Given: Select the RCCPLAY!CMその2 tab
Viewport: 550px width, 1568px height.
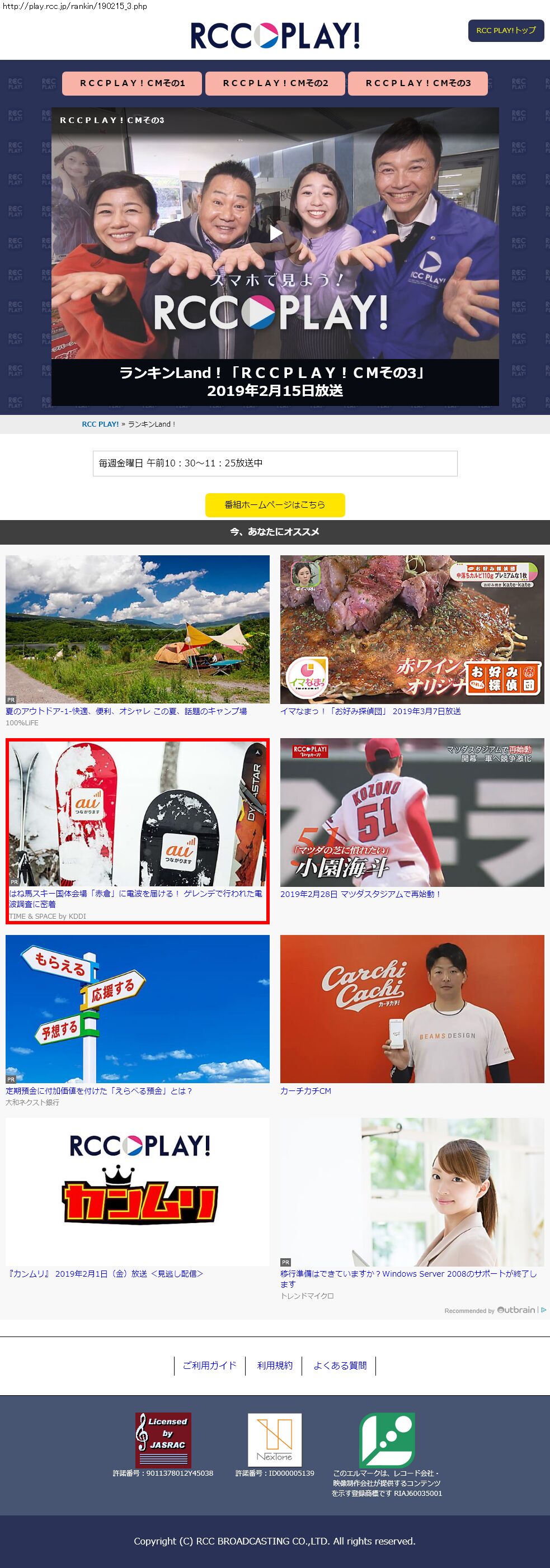Looking at the screenshot, I should click(x=275, y=83).
